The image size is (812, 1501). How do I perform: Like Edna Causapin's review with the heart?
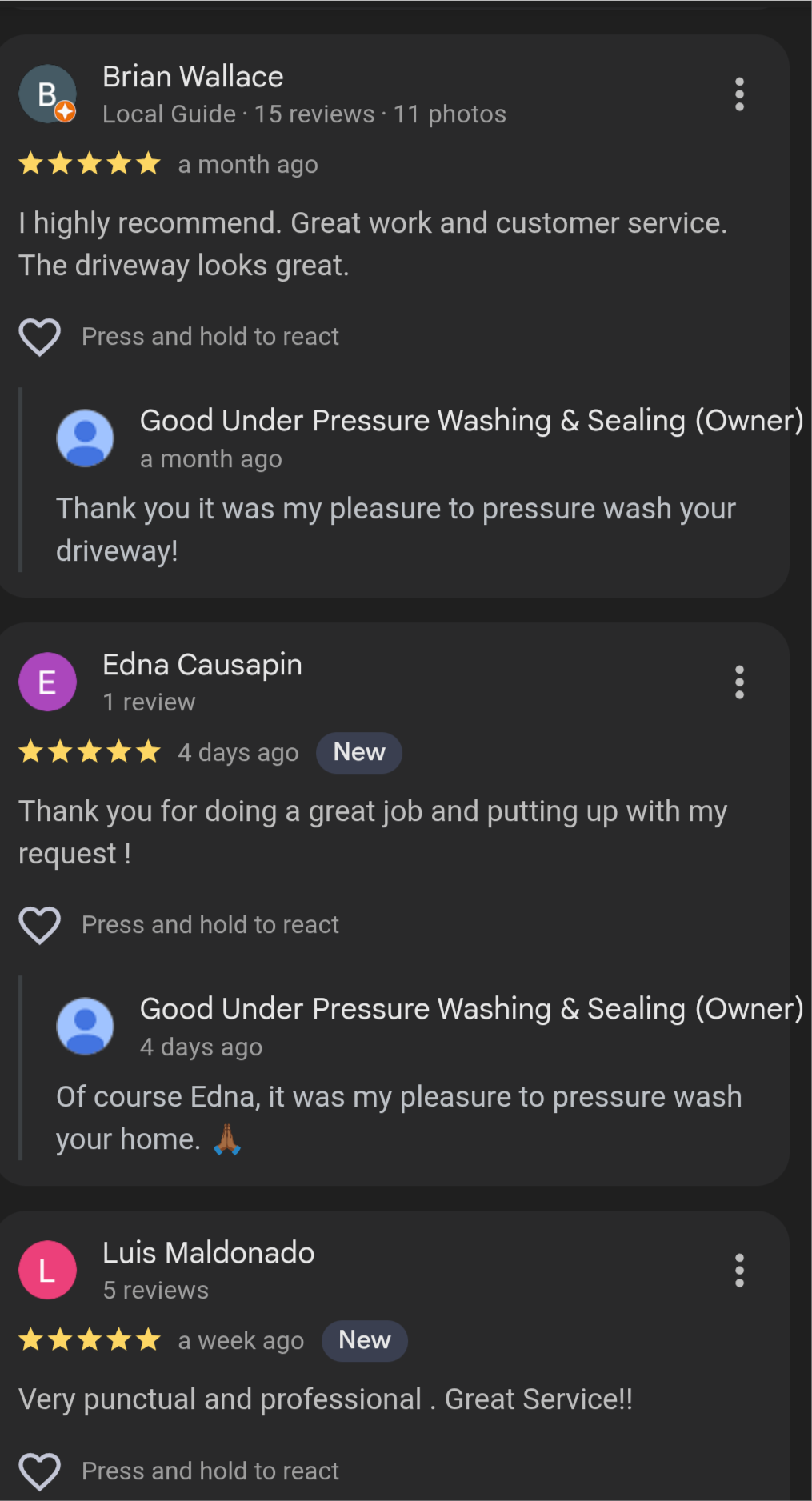(39, 925)
